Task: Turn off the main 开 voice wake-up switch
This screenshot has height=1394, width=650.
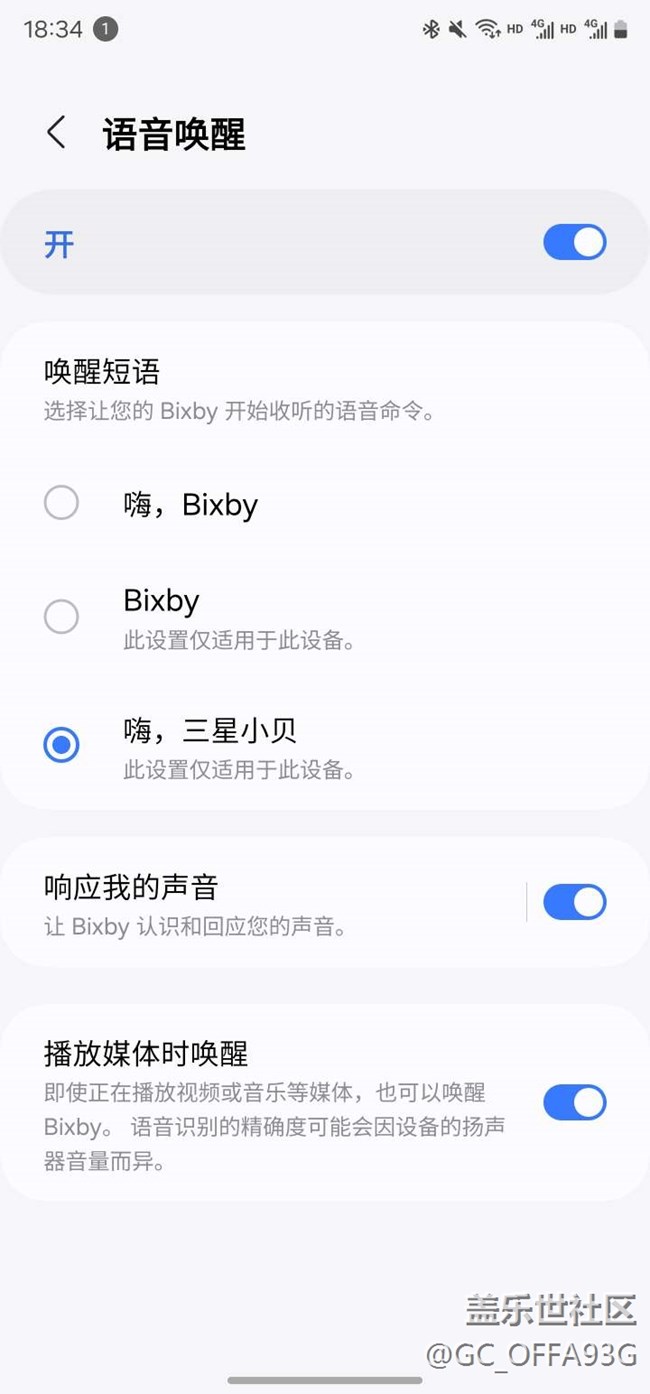Action: [574, 243]
